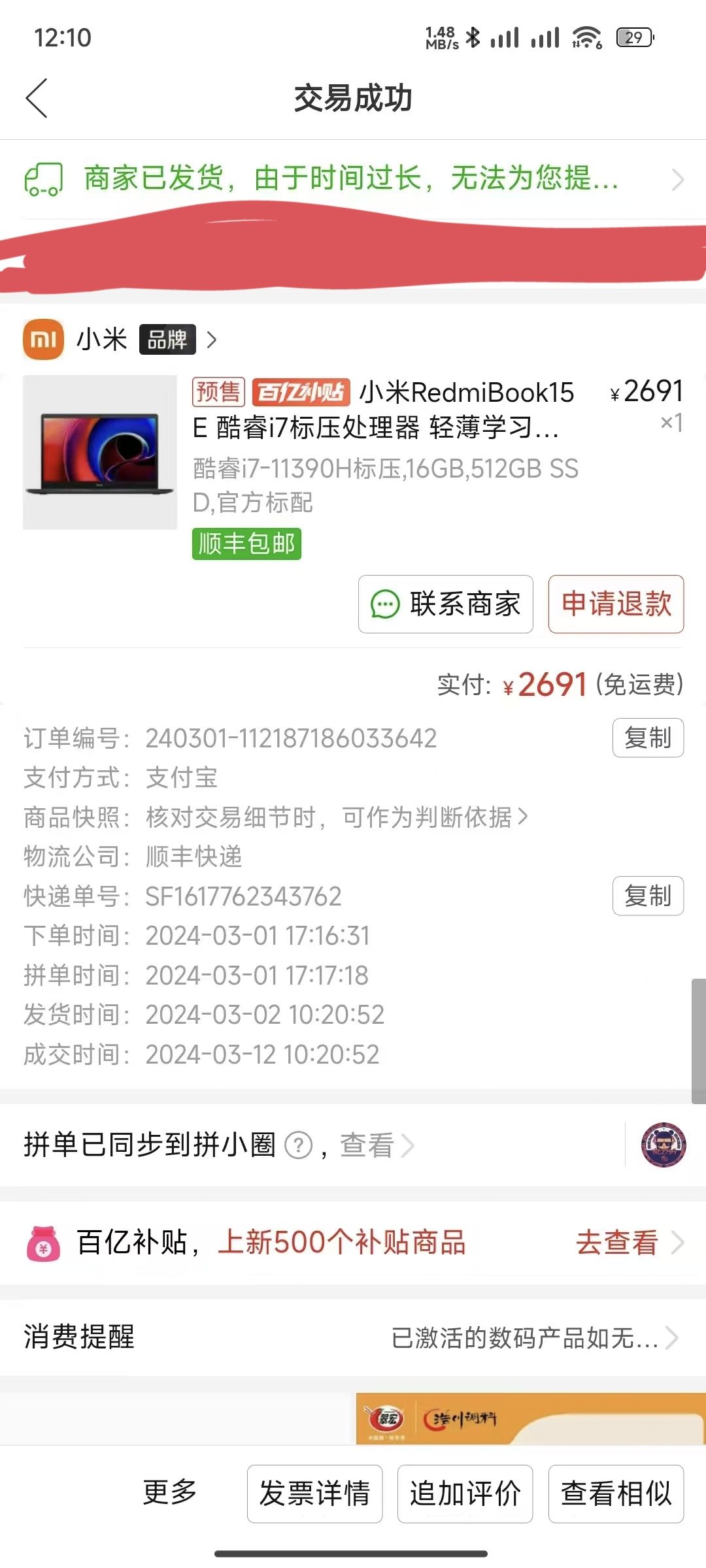Open 发票详情 invoice details
Screen dimensions: 706x1568
pos(314,1494)
